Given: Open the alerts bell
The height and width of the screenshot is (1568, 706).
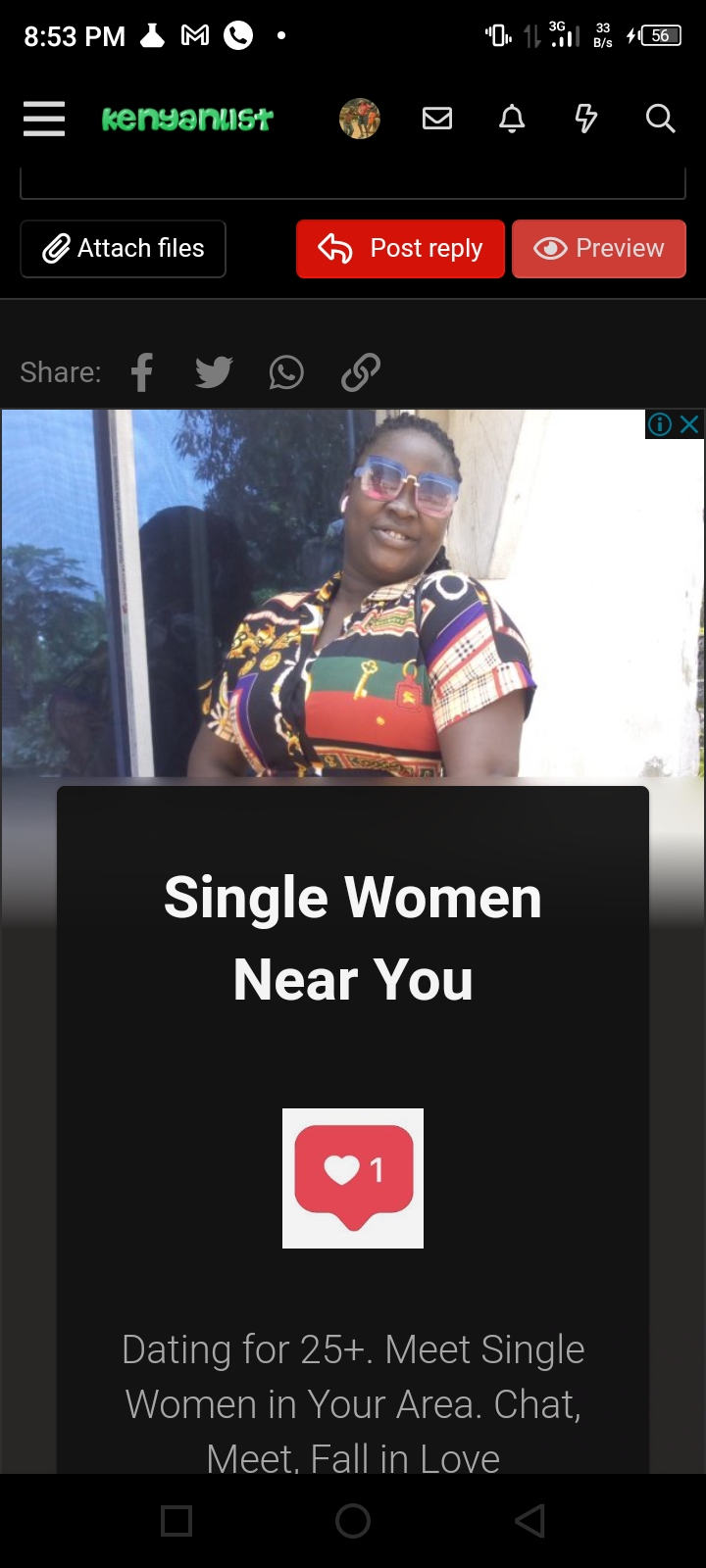Looking at the screenshot, I should (512, 119).
